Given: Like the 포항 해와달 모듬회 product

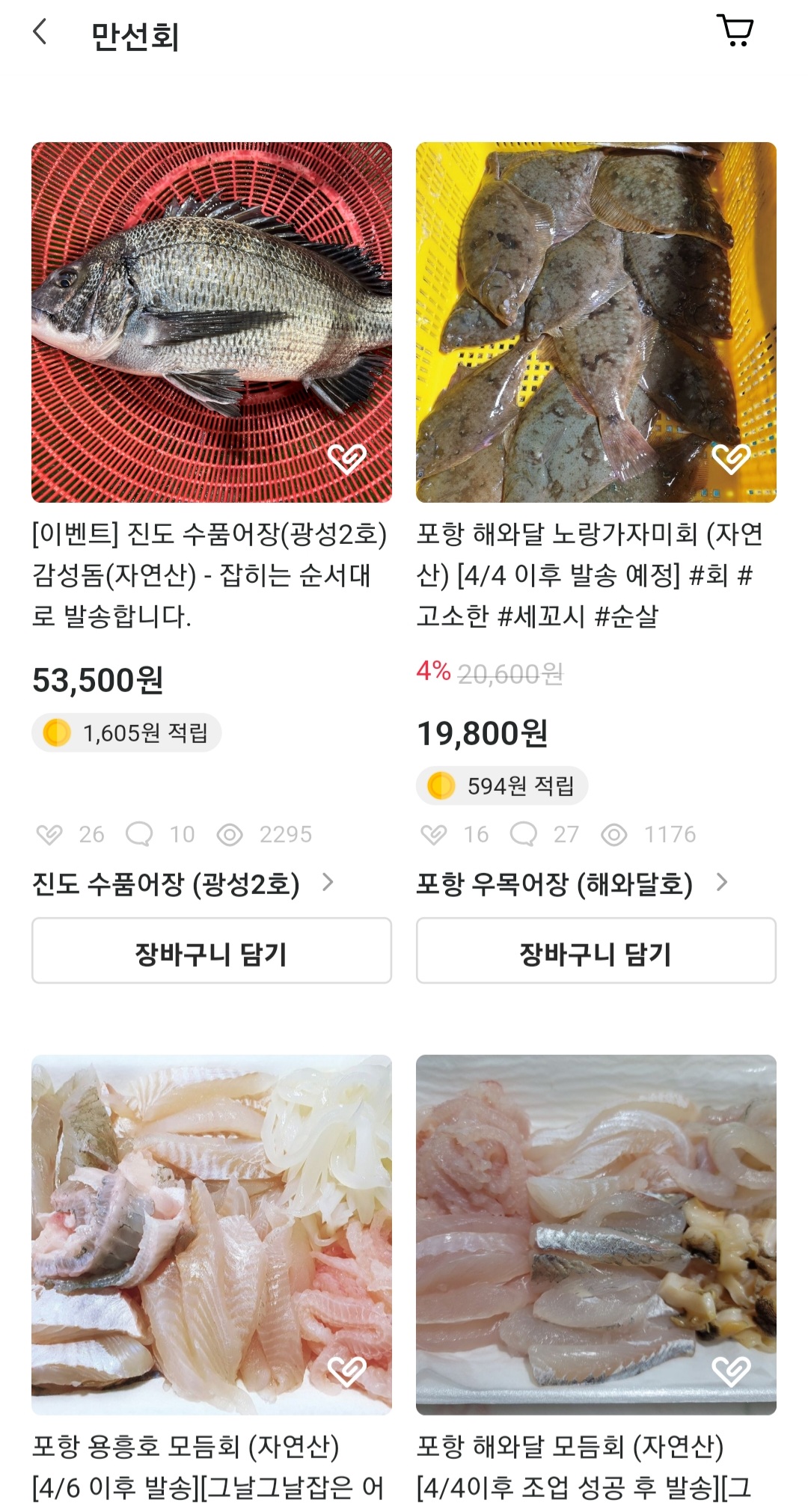Looking at the screenshot, I should (731, 1371).
